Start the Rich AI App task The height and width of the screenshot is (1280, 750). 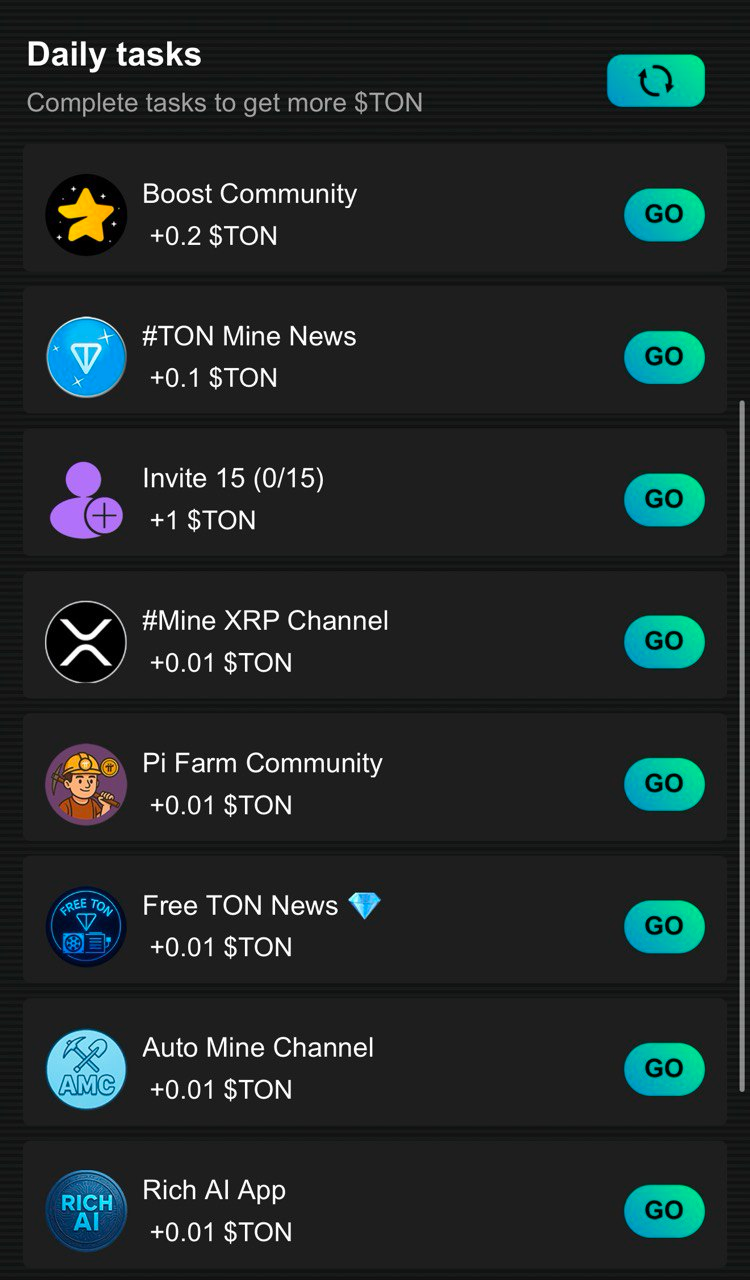[x=664, y=1210]
